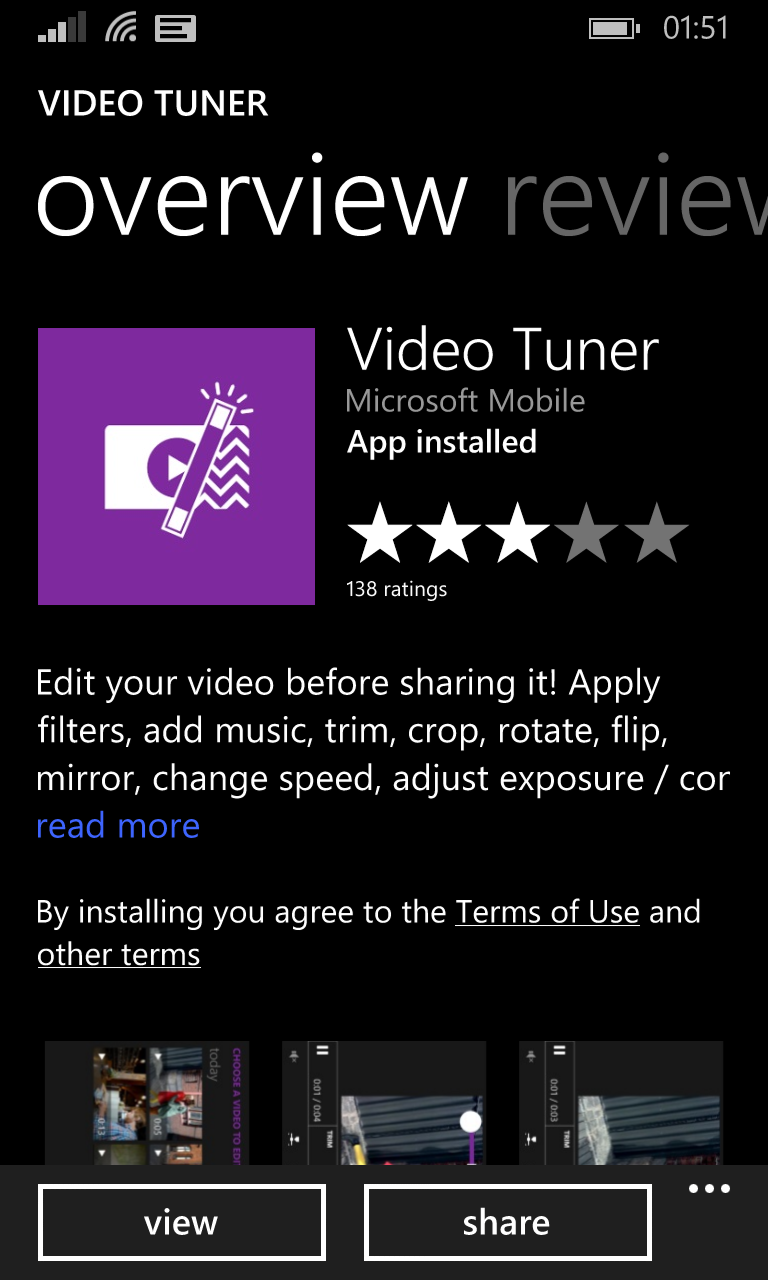Open the first screenshot showing video gallery
The height and width of the screenshot is (1280, 768).
point(147,1102)
